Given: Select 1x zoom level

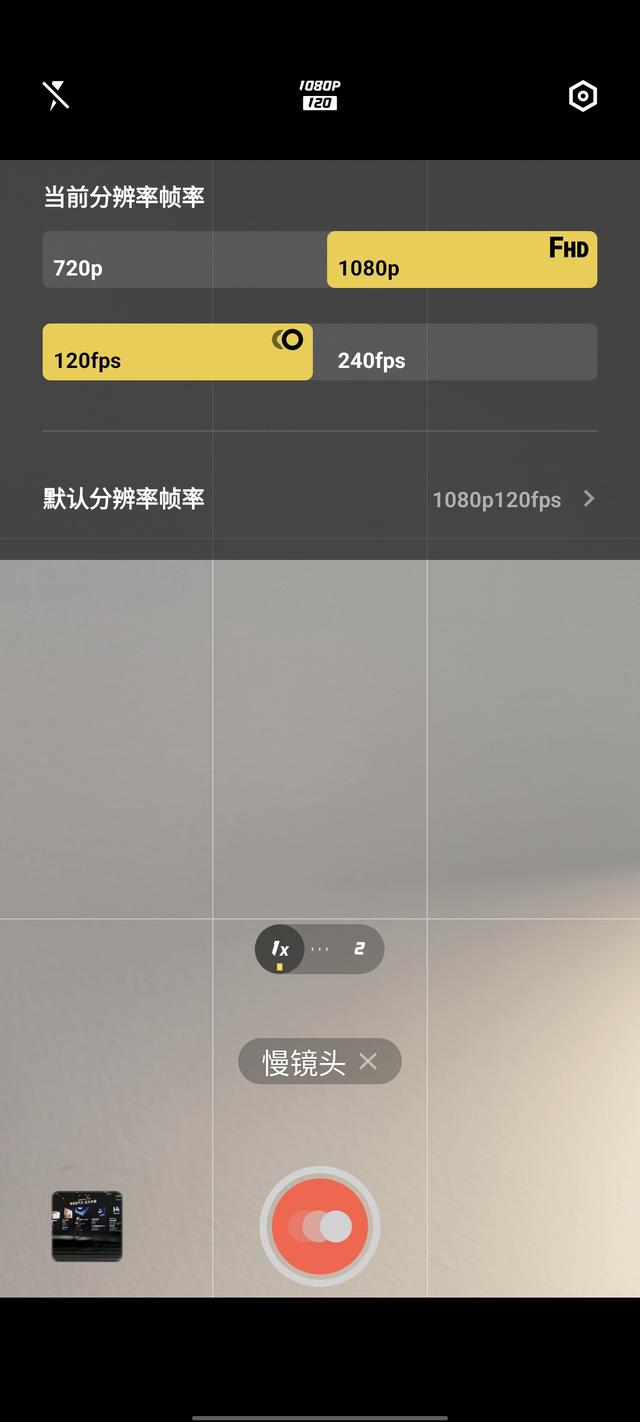Looking at the screenshot, I should click(x=280, y=949).
